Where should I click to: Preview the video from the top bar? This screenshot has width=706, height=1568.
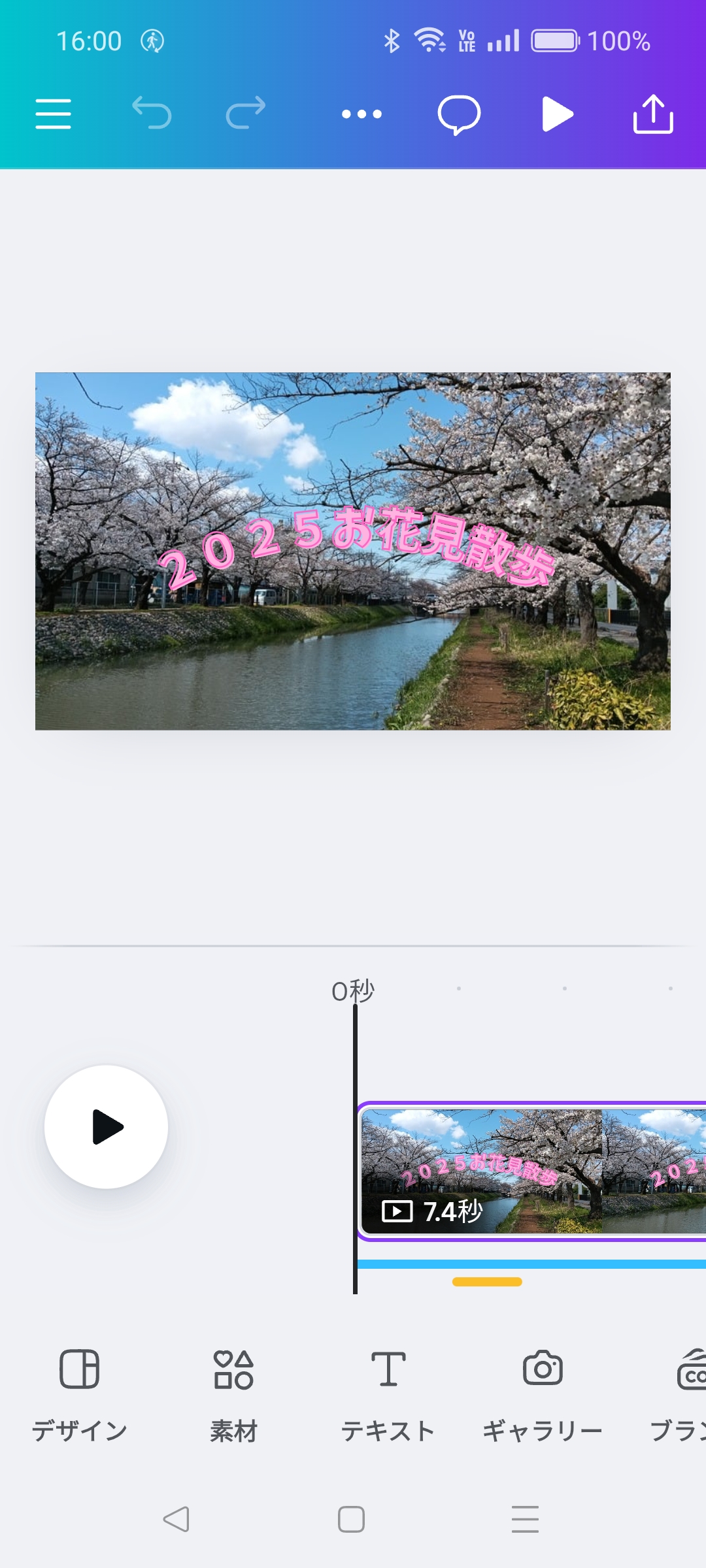557,114
